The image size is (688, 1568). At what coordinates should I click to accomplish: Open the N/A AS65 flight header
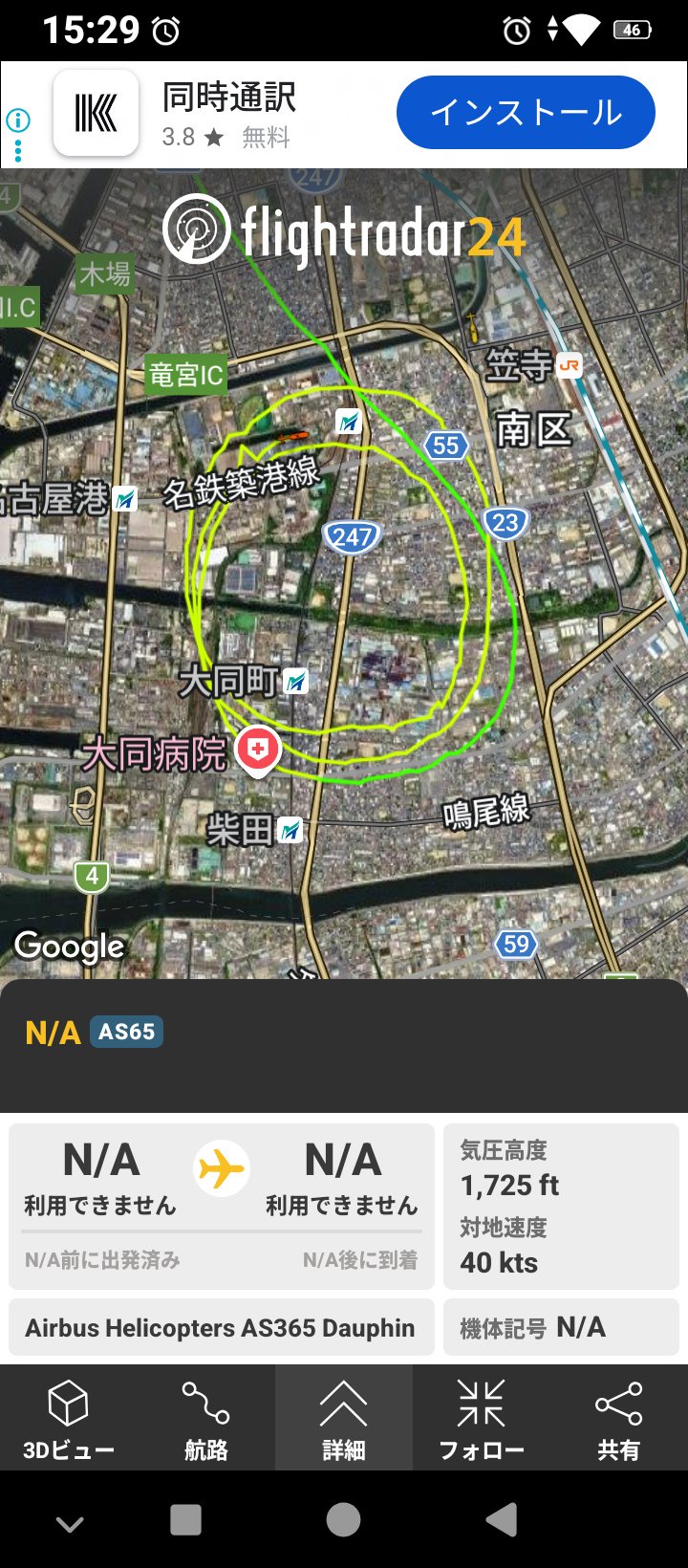pyautogui.click(x=96, y=1033)
